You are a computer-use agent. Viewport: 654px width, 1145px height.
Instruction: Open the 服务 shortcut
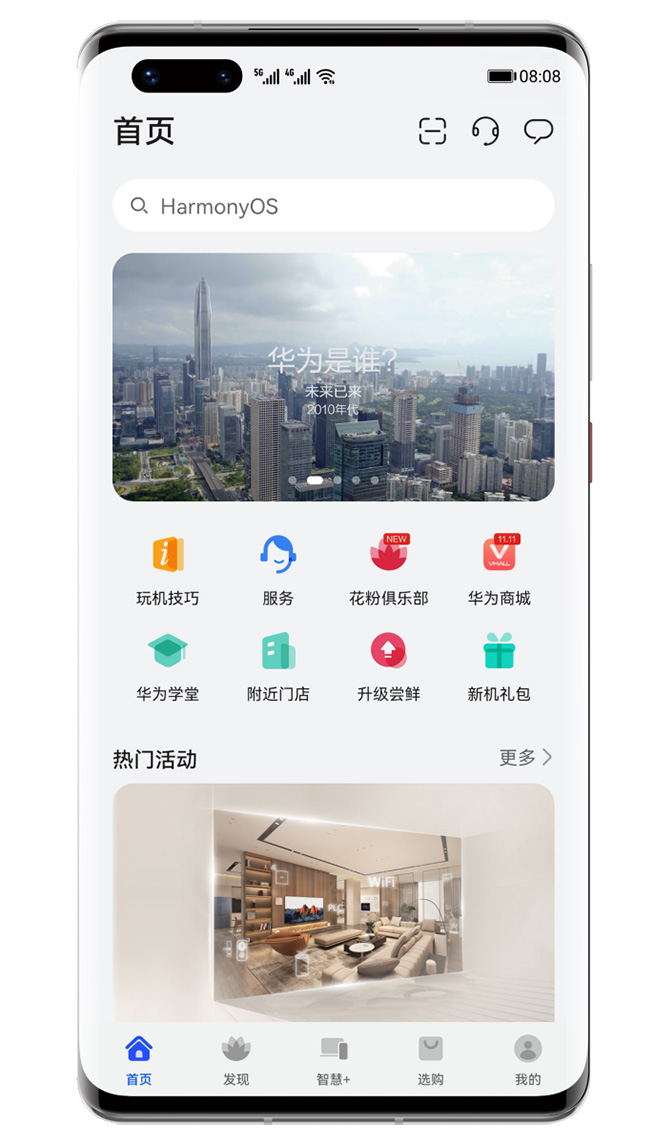pyautogui.click(x=278, y=569)
